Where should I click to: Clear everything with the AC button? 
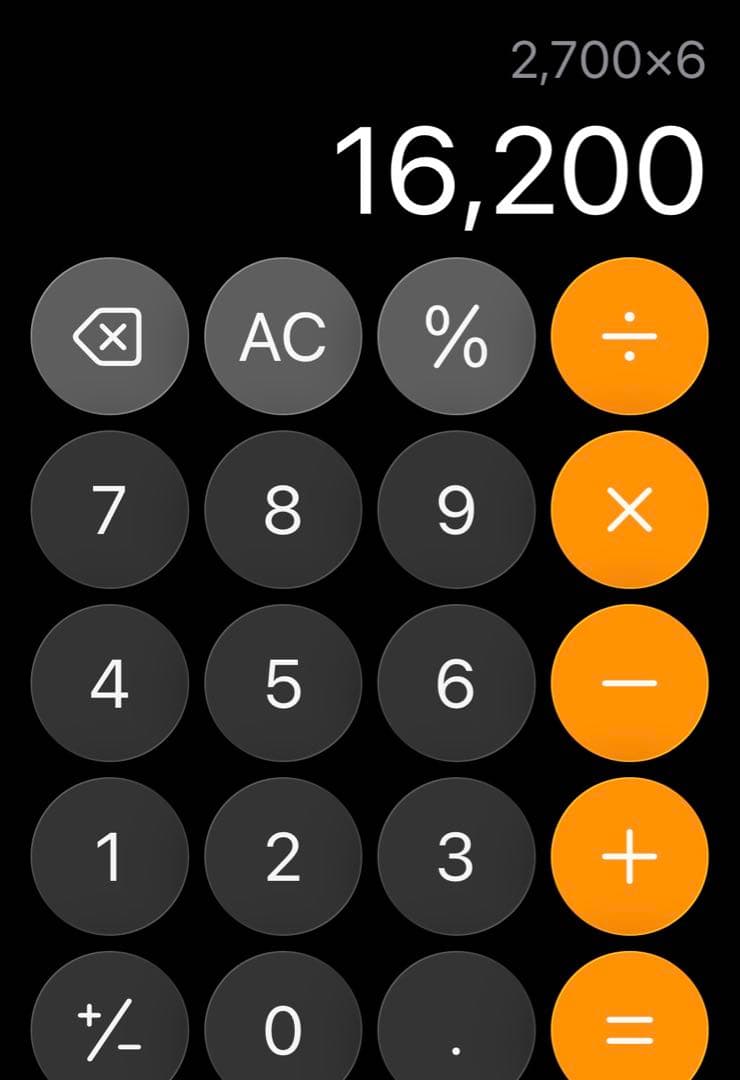pyautogui.click(x=283, y=336)
